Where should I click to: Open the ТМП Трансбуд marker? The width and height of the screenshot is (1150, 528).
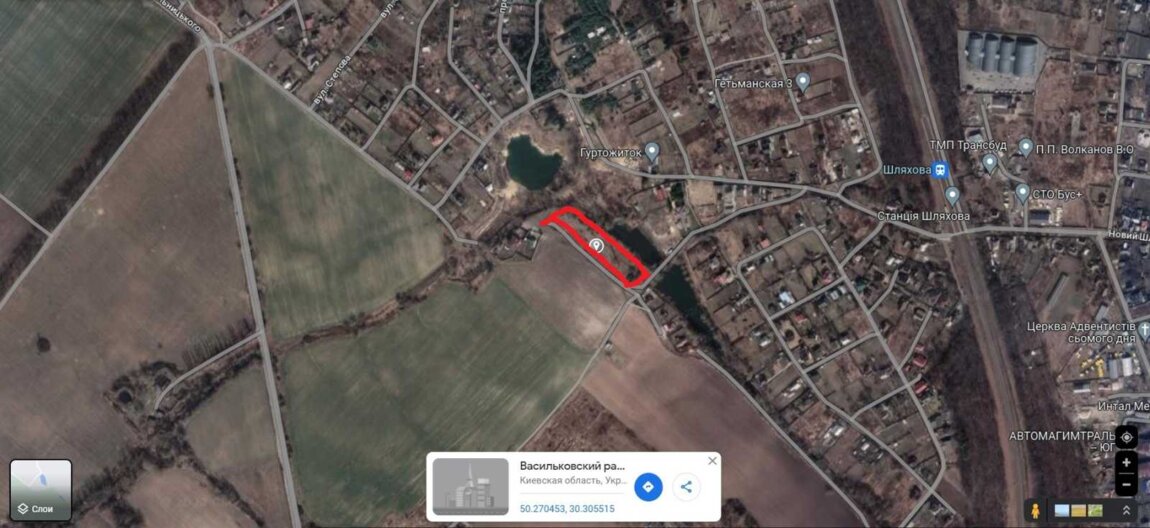coord(989,161)
